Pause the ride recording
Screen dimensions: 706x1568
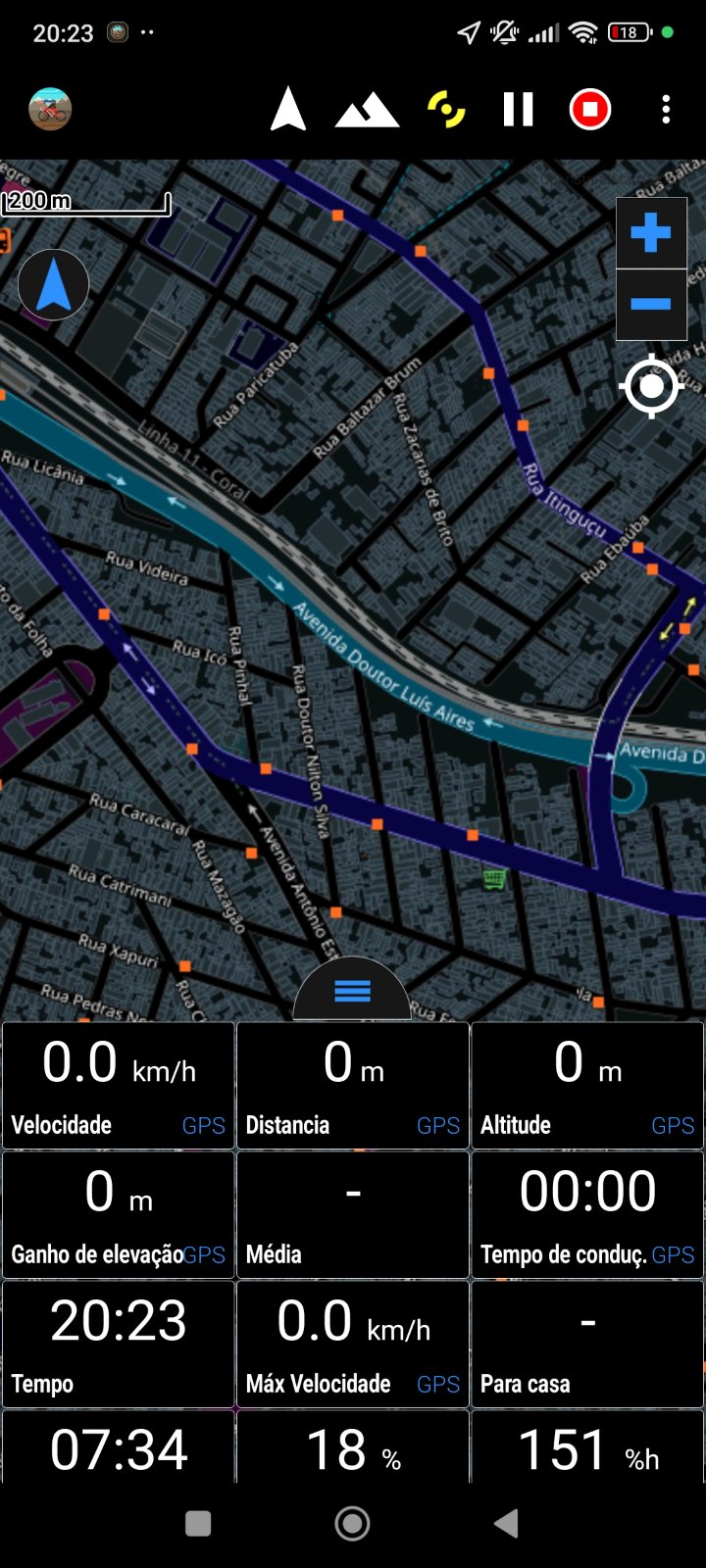[x=518, y=109]
